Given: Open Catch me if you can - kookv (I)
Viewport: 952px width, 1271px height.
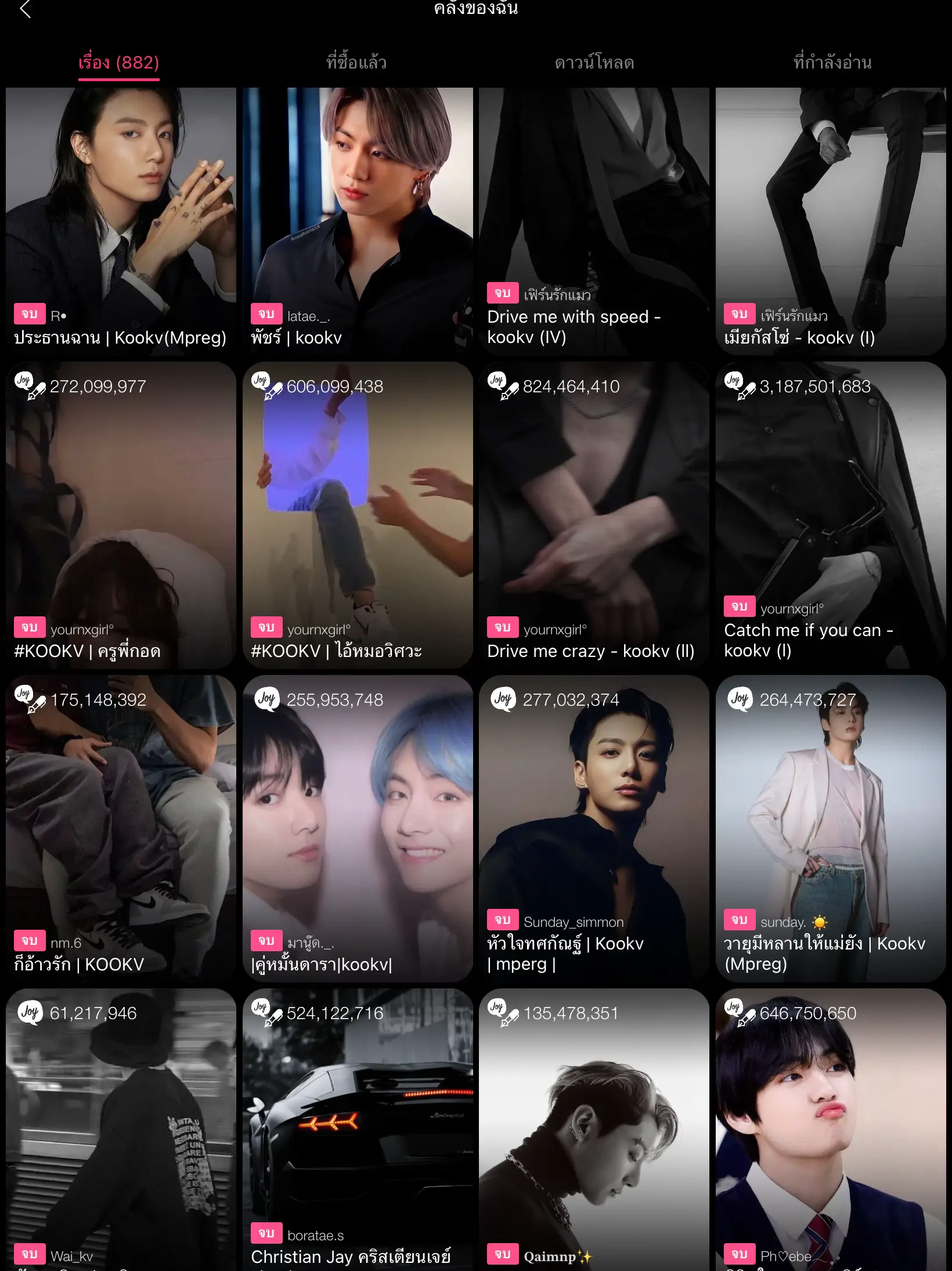Looking at the screenshot, I should [x=831, y=515].
